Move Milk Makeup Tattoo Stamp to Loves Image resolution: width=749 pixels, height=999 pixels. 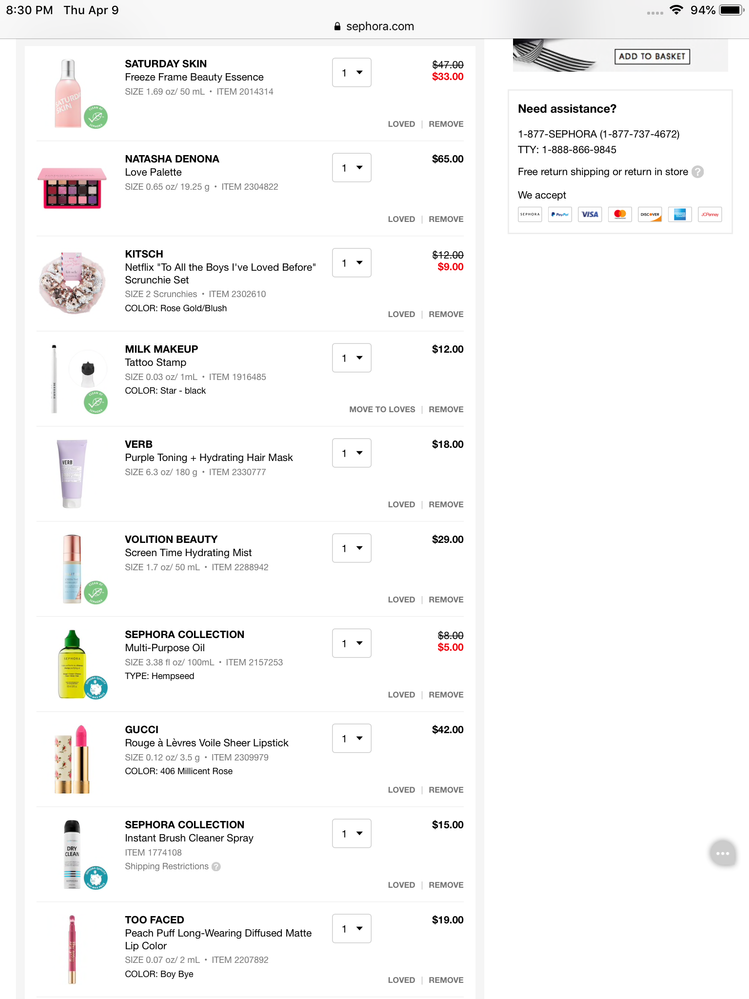382,409
